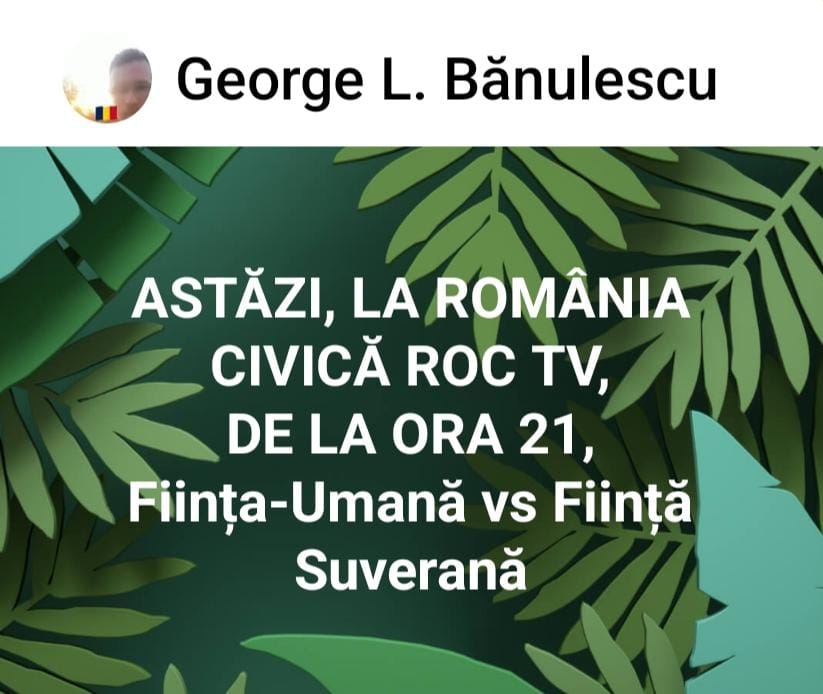Open the România Civică ROC TV post
This screenshot has height=694, width=823.
coord(411,435)
